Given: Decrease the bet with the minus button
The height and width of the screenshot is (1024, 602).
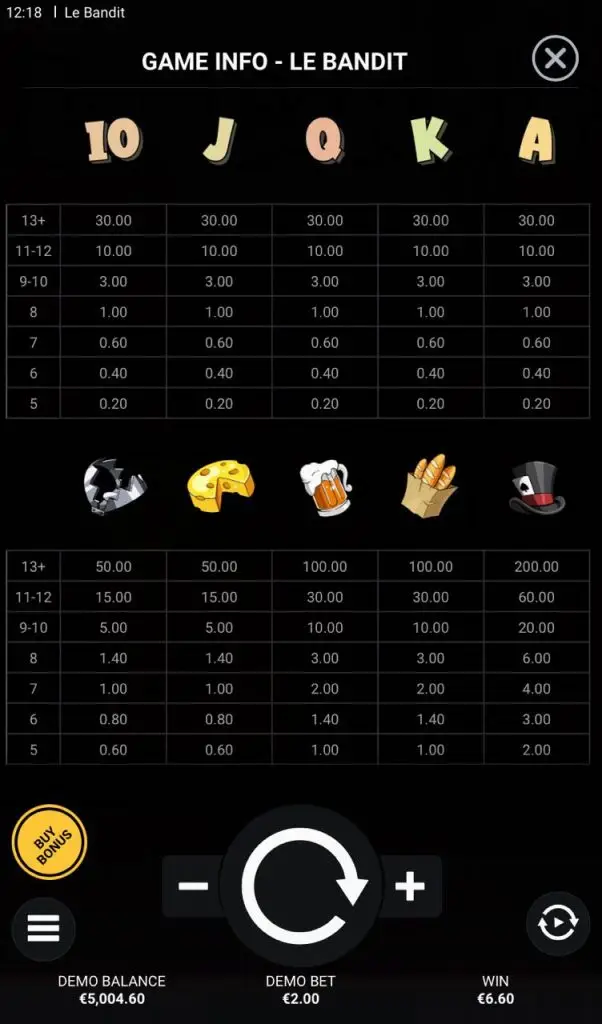Looking at the screenshot, I should 193,886.
